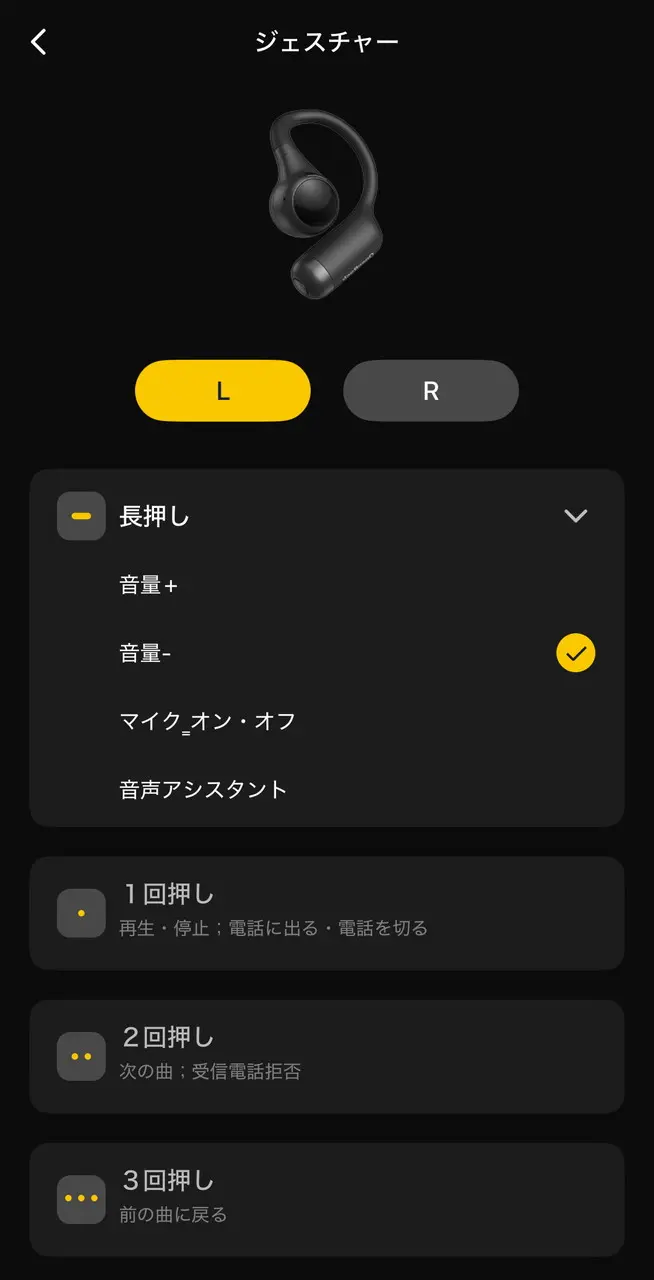The width and height of the screenshot is (654, 1280).
Task: Open the 2回押し gesture settings
Action: (327, 1056)
